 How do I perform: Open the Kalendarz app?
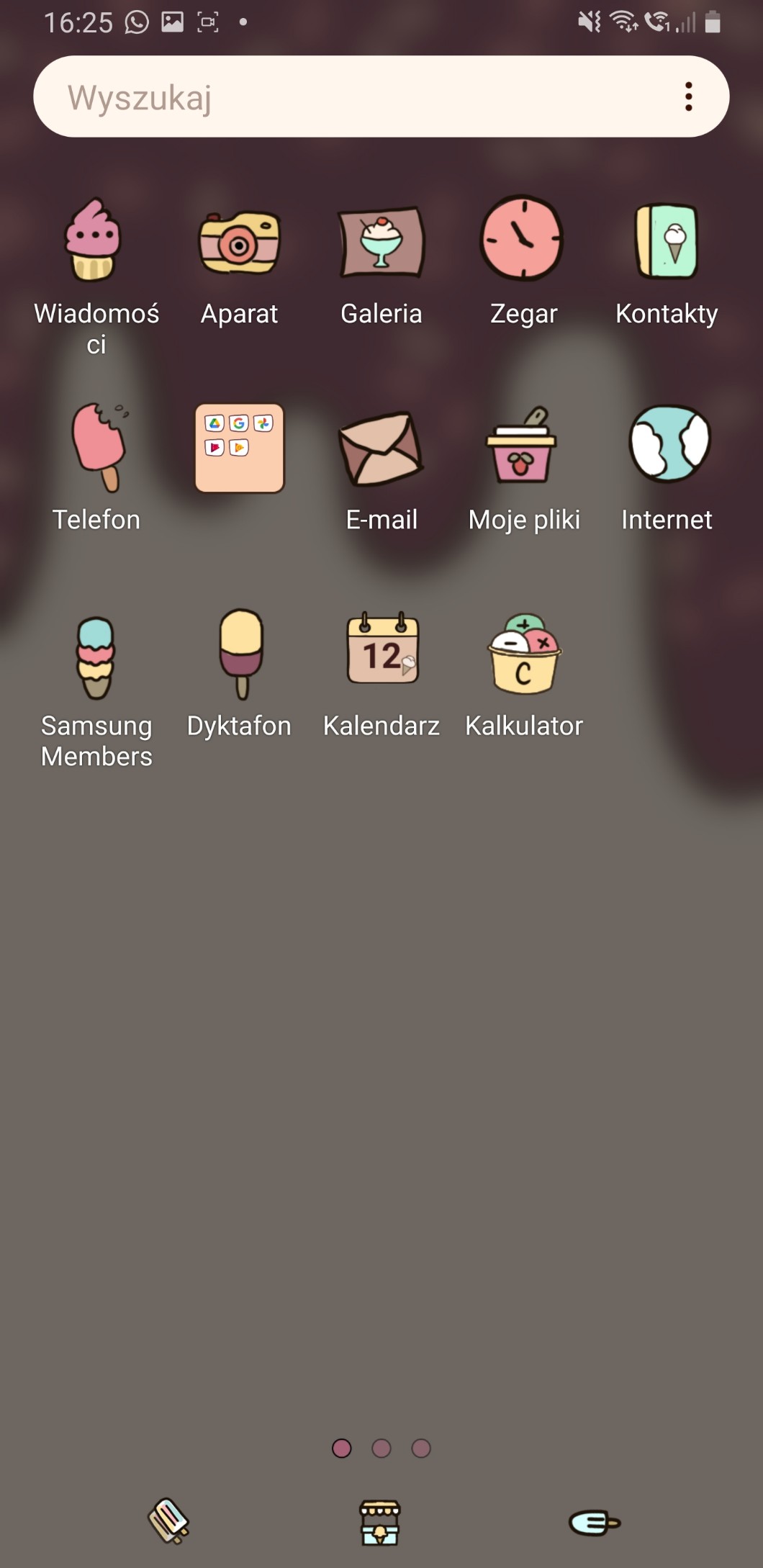pos(382,649)
